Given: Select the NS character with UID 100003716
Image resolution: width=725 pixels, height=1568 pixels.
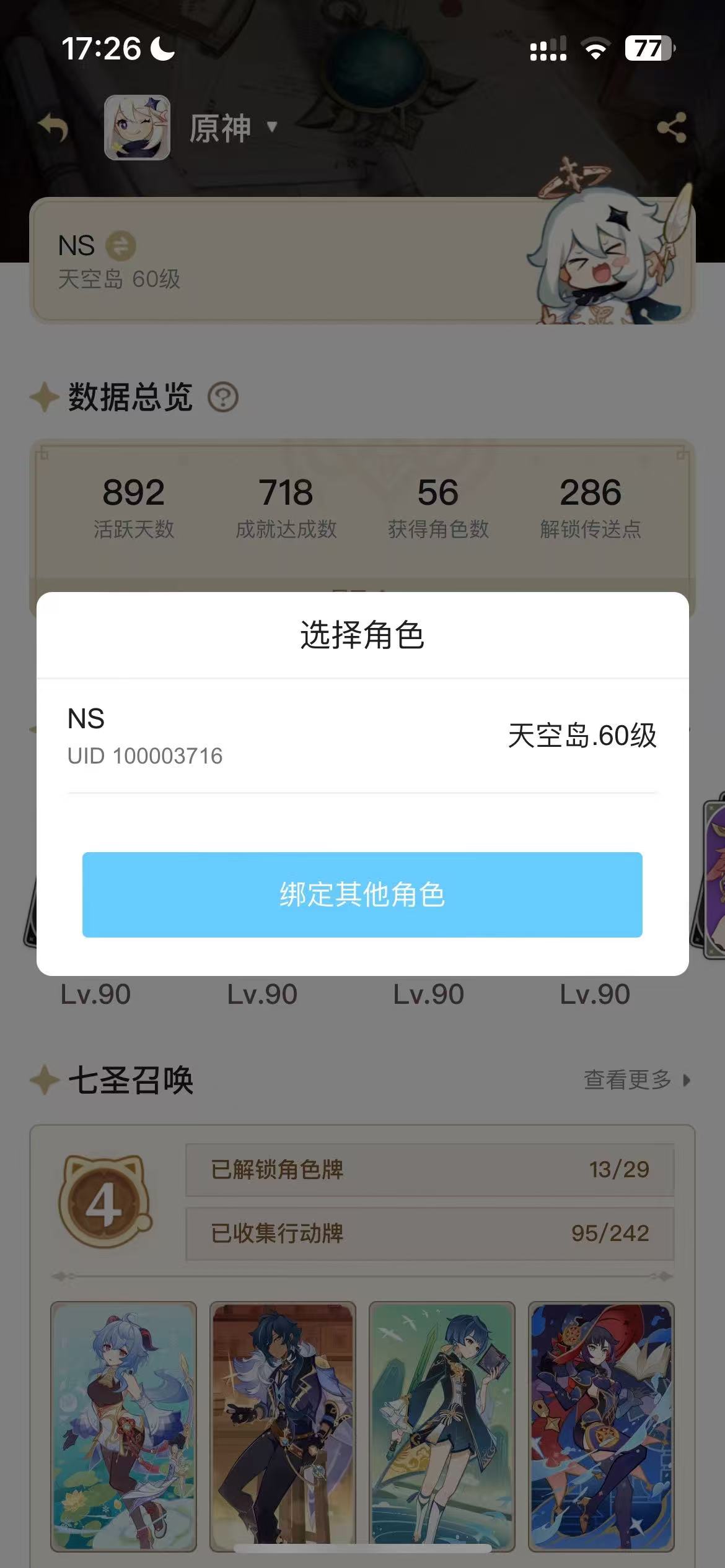Looking at the screenshot, I should [362, 736].
